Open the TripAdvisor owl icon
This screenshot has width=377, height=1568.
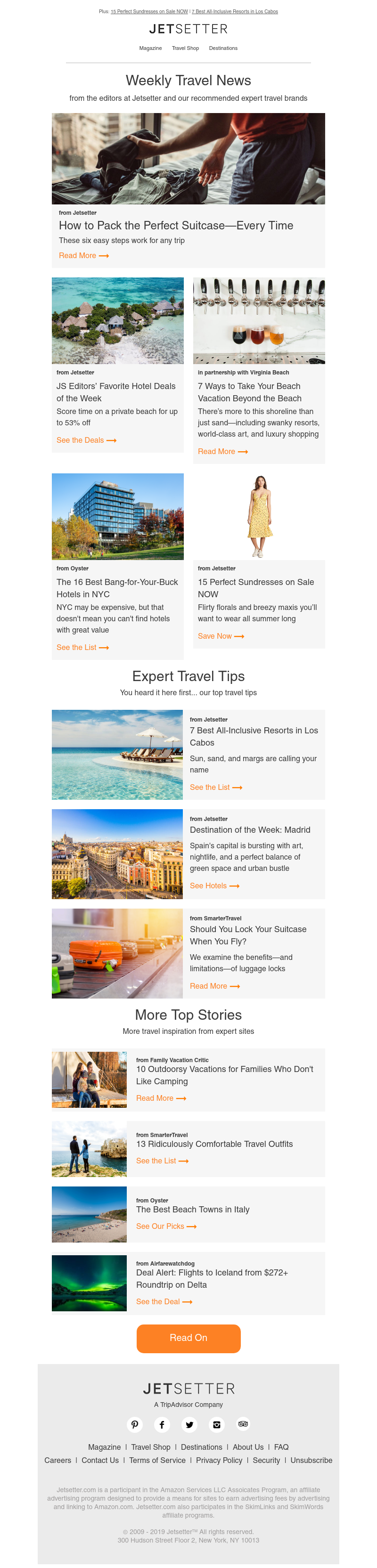tap(243, 1424)
